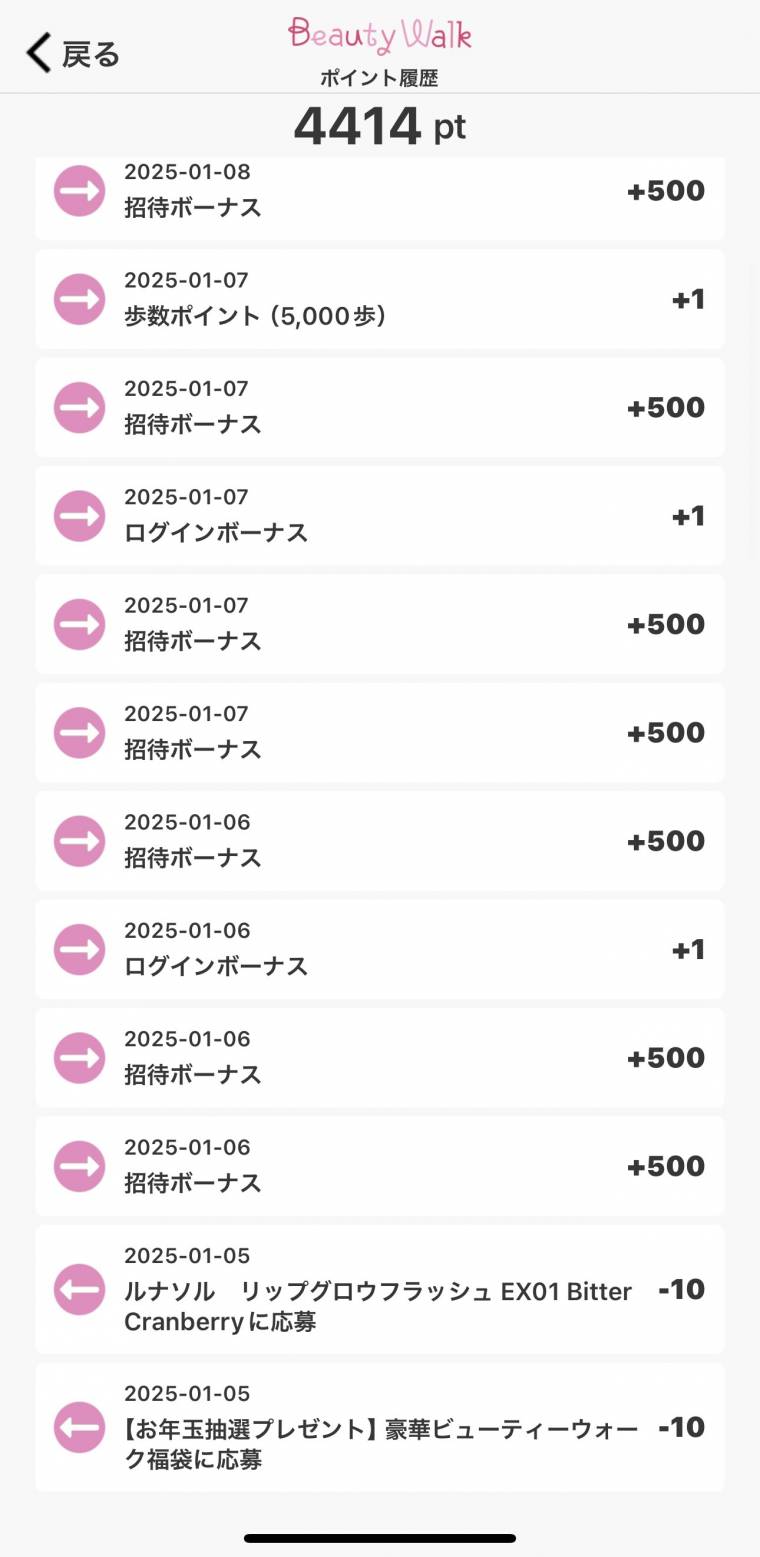760x1557 pixels.
Task: Go back with the 戻る button
Action: coord(73,53)
